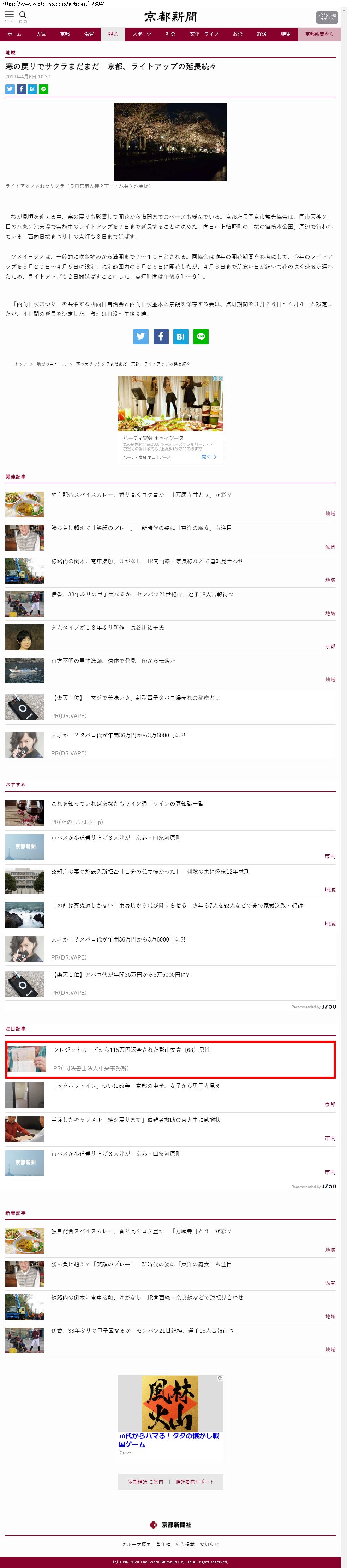
Task: Tap the 定期購読 ご案内 link
Action: (x=145, y=1481)
